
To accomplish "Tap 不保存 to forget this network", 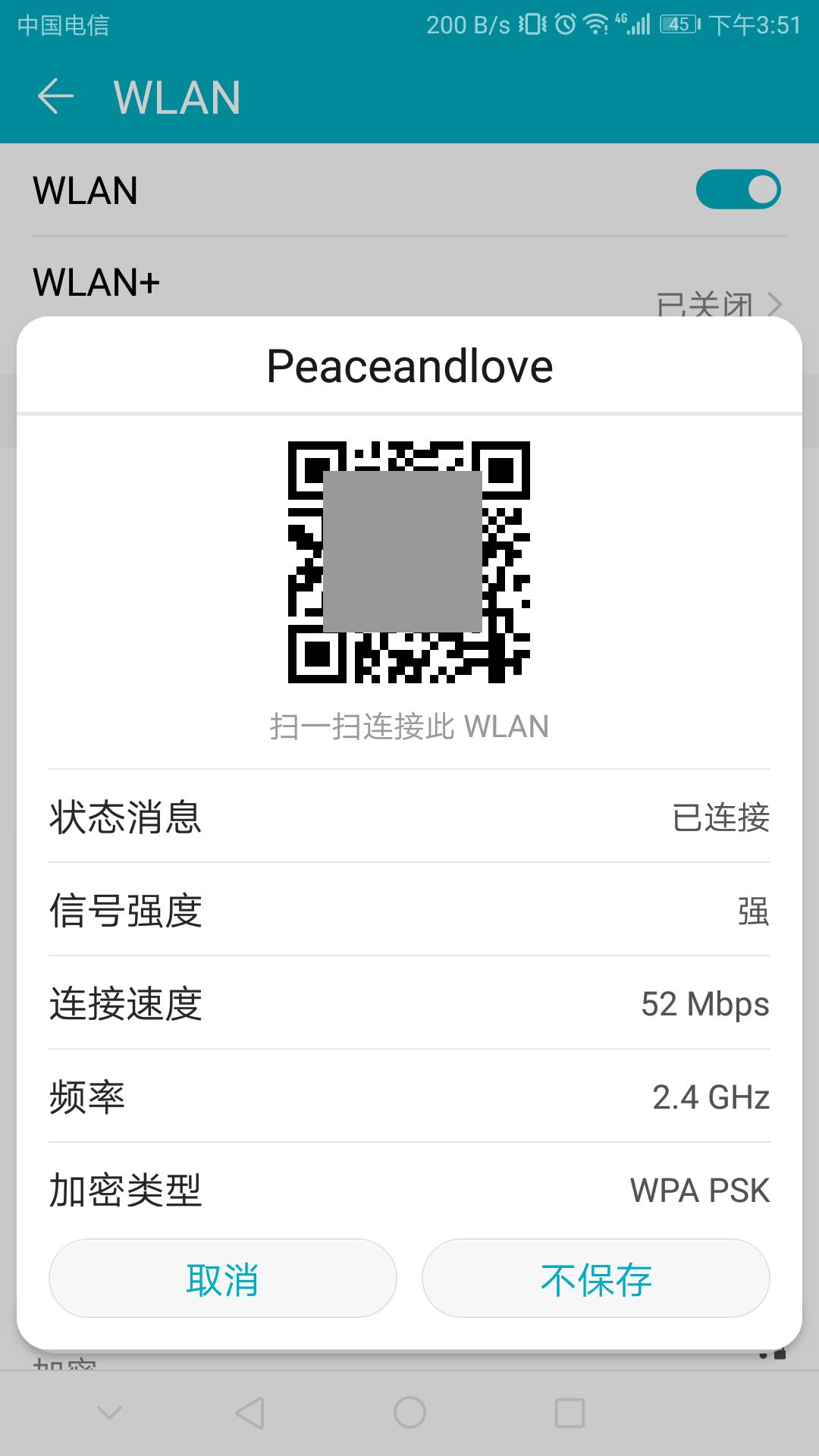I will [x=596, y=1279].
